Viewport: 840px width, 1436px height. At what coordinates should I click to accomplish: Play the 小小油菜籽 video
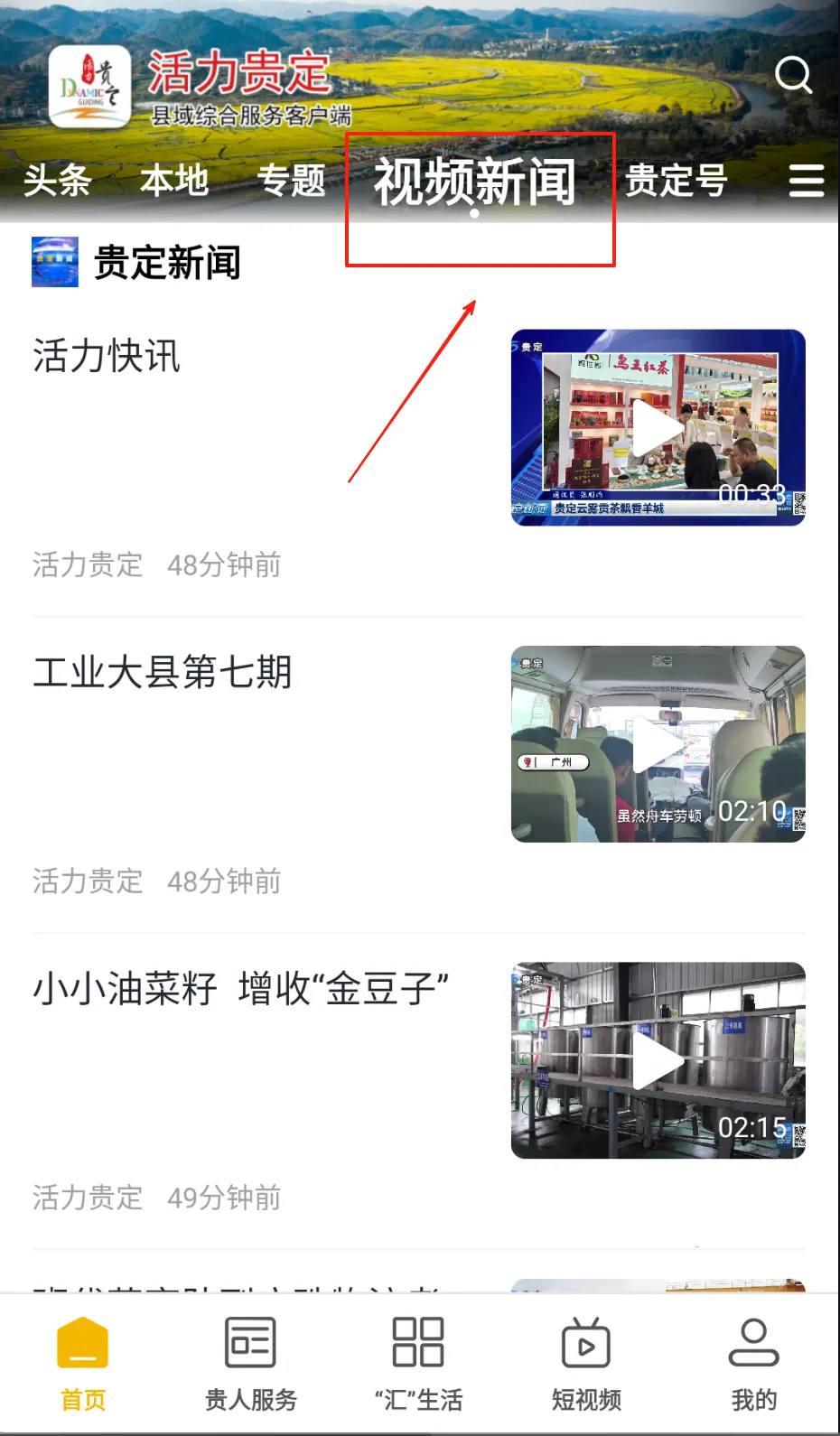pos(657,1060)
